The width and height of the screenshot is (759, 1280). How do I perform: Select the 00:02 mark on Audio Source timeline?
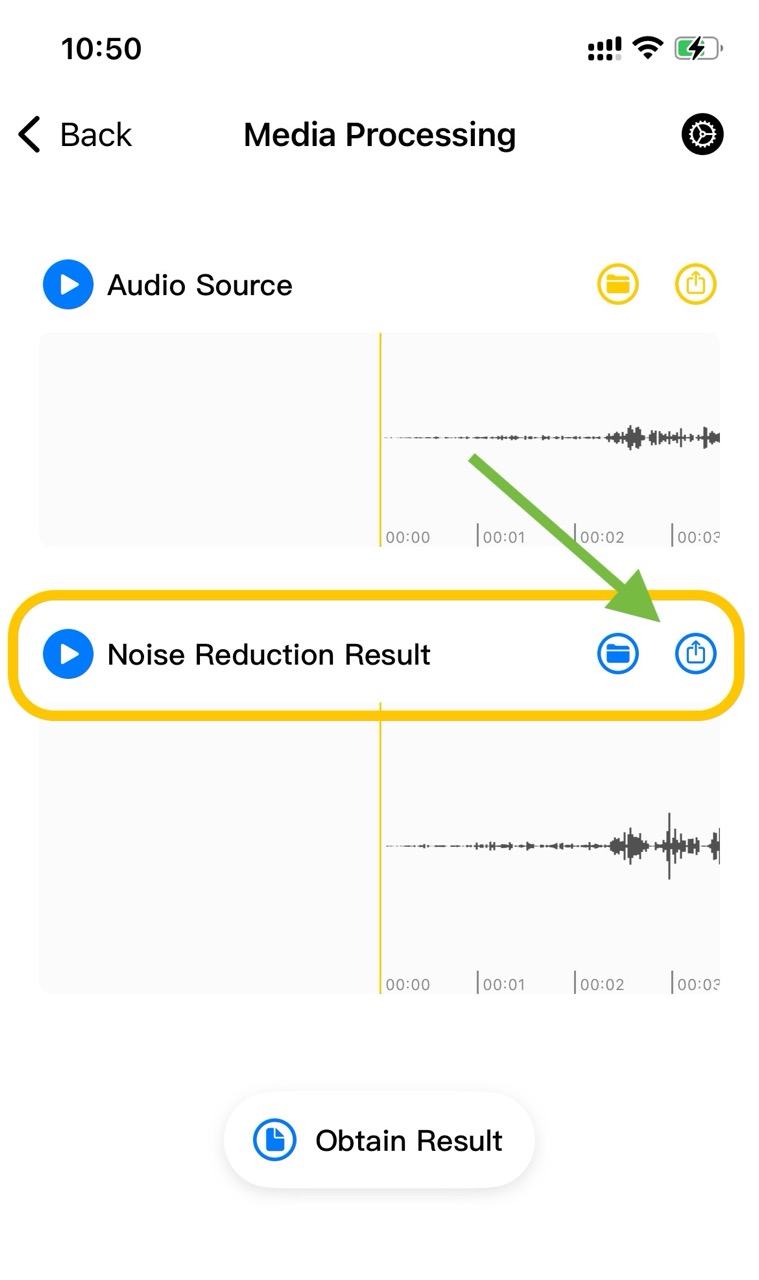tap(601, 536)
